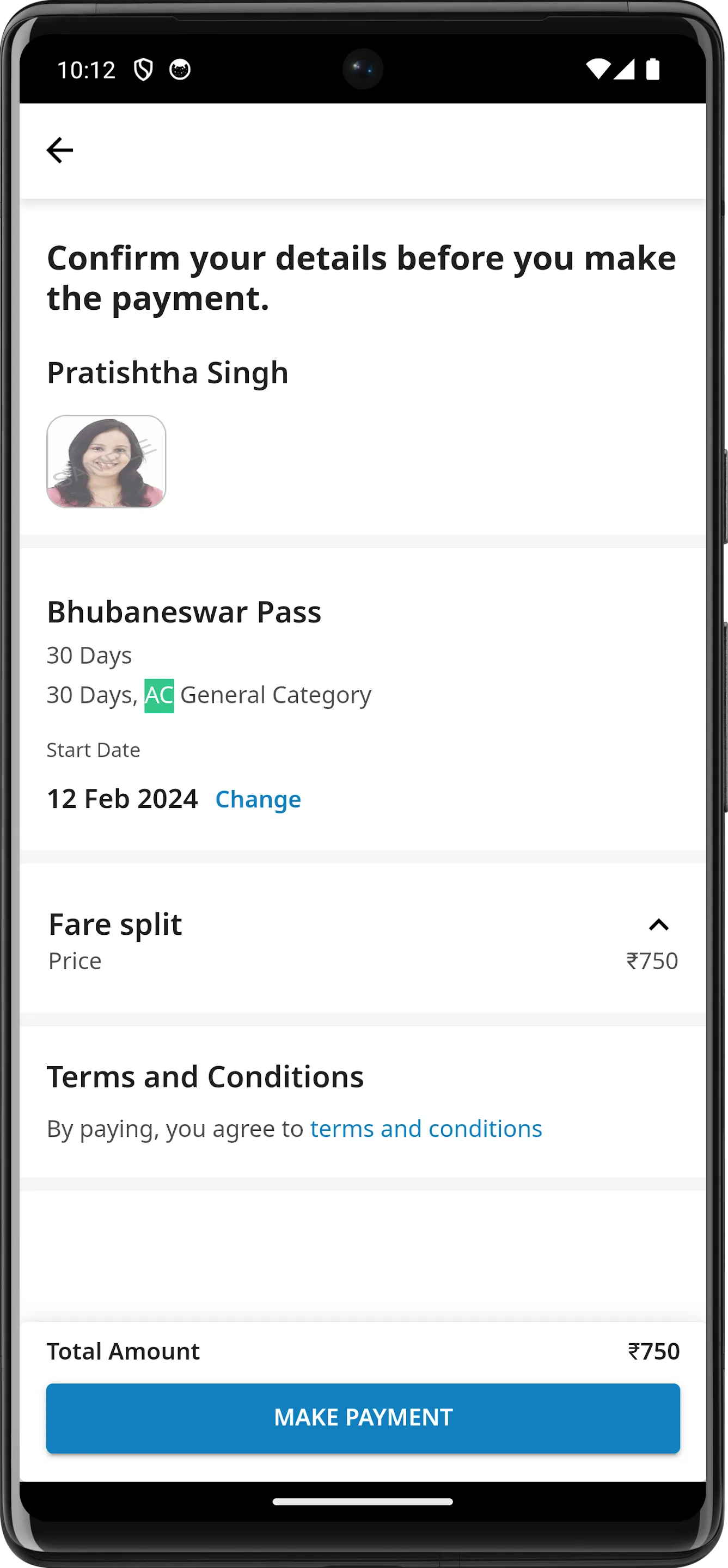
Task: Open the start date section for Bhubaneswar Pass
Action: pyautogui.click(x=94, y=749)
